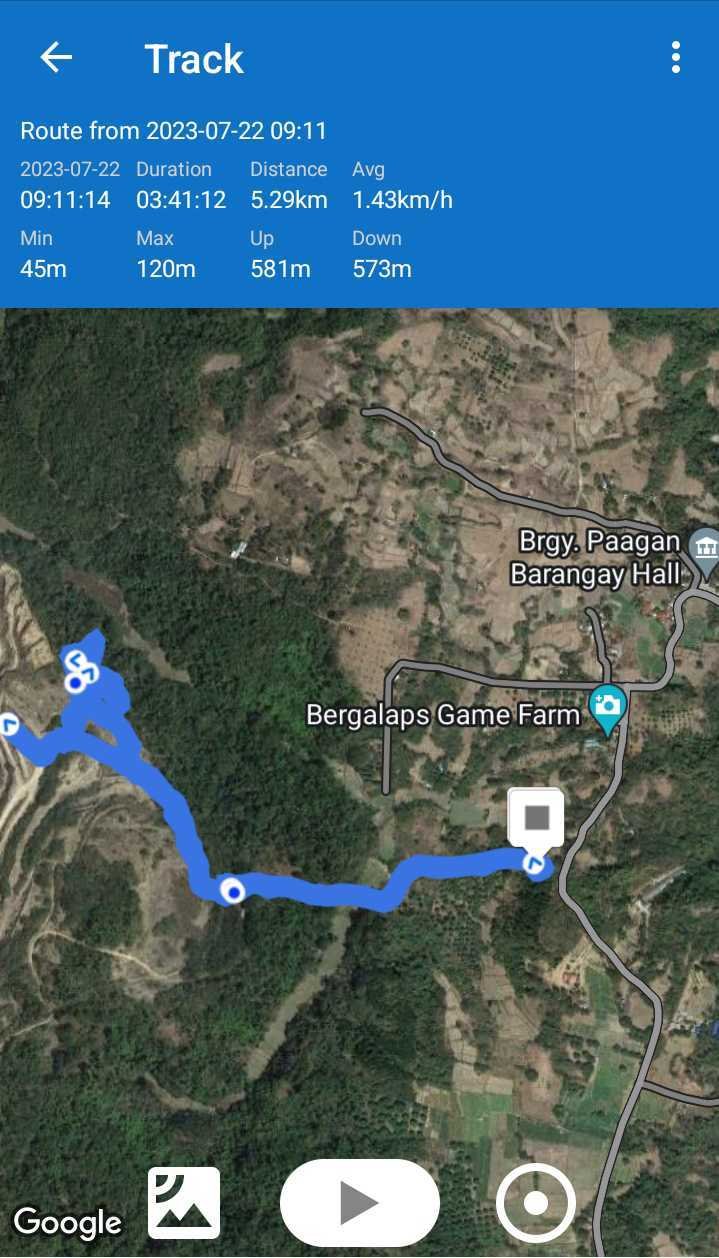Image resolution: width=719 pixels, height=1258 pixels.
Task: Play the recorded track animation
Action: pyautogui.click(x=360, y=1203)
